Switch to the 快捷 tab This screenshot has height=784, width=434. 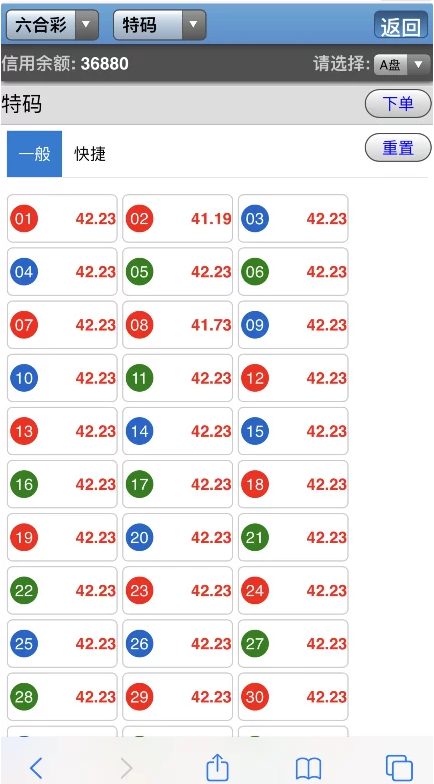(x=90, y=154)
